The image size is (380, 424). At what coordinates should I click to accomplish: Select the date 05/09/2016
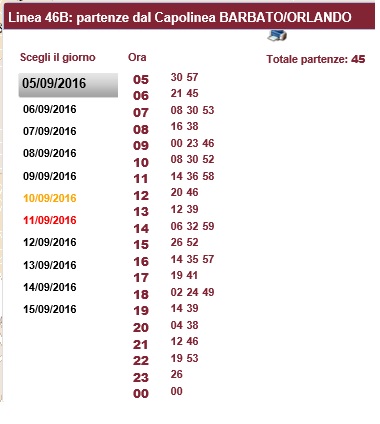(68, 85)
